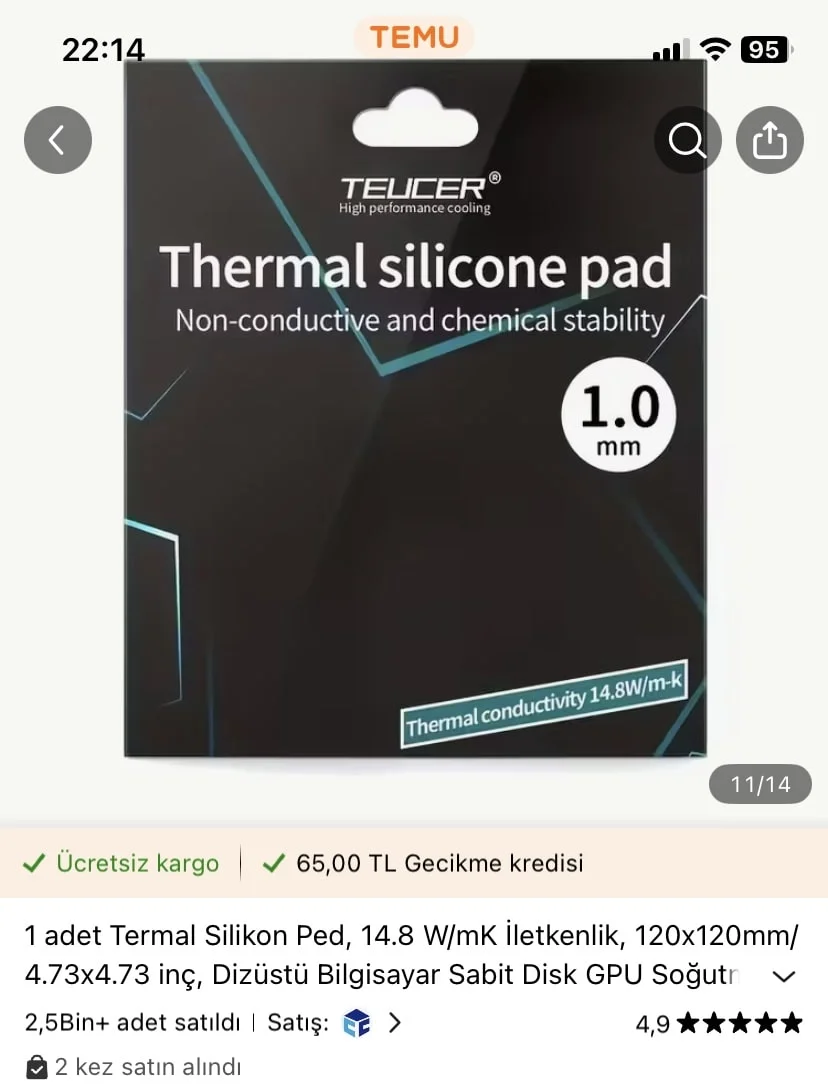Open Ücretsiz kargo shipping details
Screen dimensions: 828x1086
pyautogui.click(x=122, y=863)
